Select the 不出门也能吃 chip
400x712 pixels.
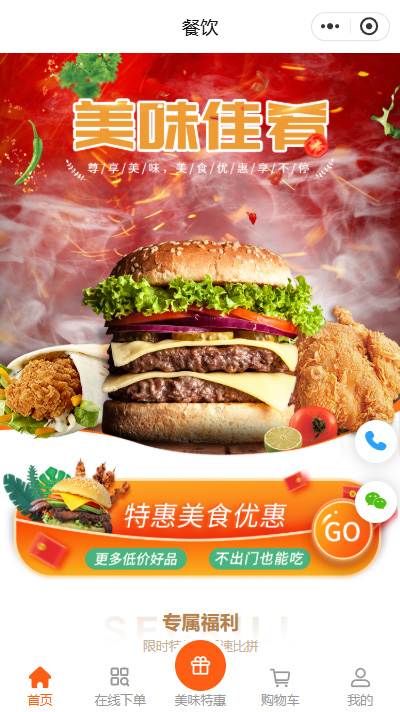click(x=259, y=559)
